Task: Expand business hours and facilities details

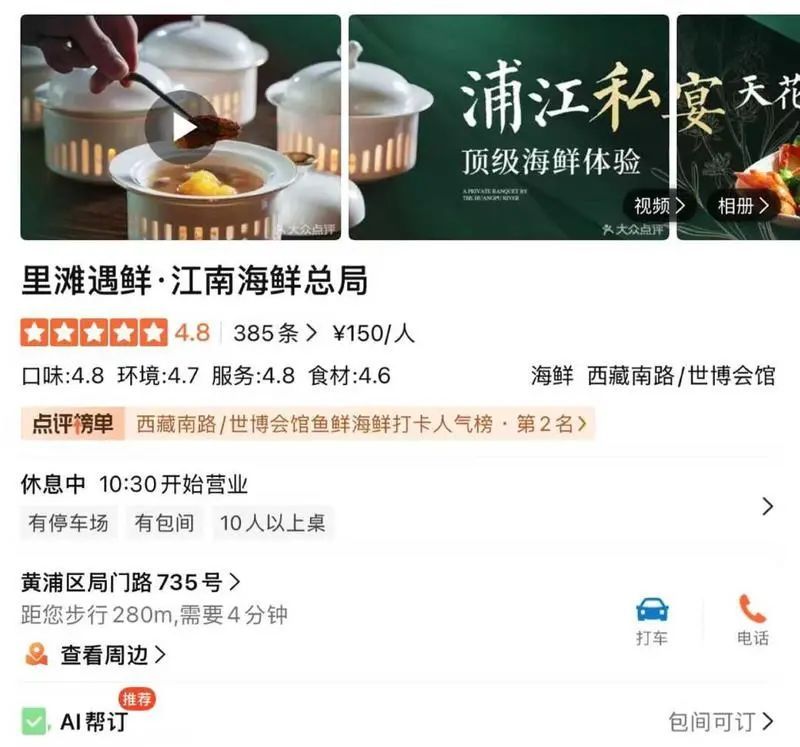Action: pyautogui.click(x=767, y=506)
